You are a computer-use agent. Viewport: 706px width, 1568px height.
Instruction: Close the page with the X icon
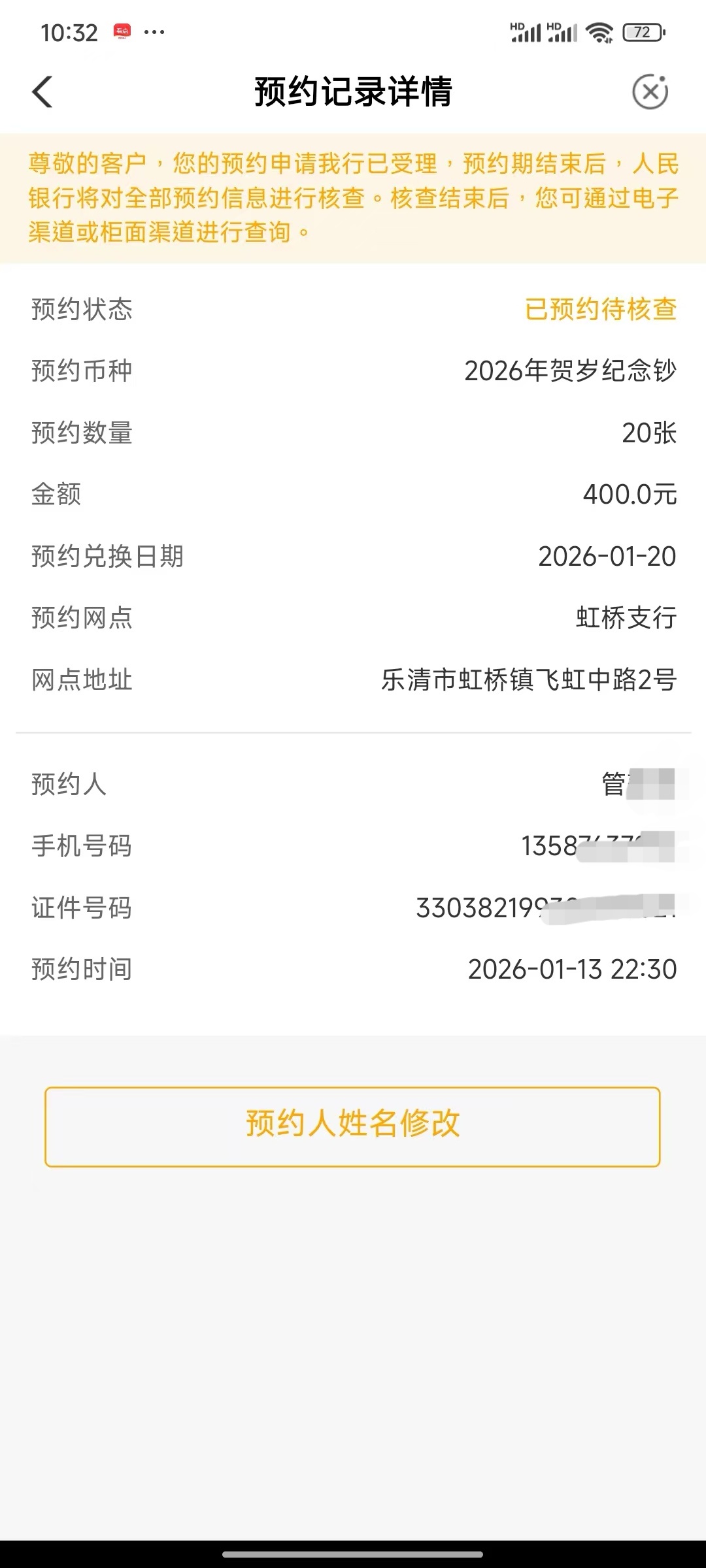pyautogui.click(x=650, y=92)
